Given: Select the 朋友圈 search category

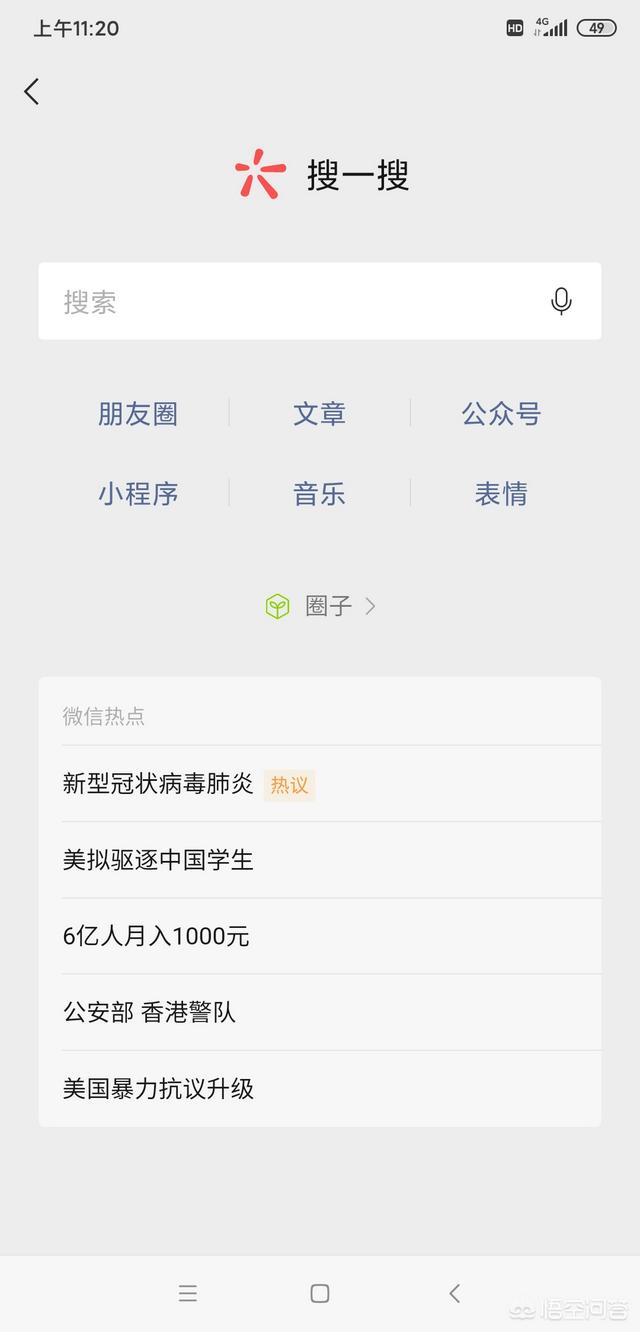Looking at the screenshot, I should click(x=138, y=413).
